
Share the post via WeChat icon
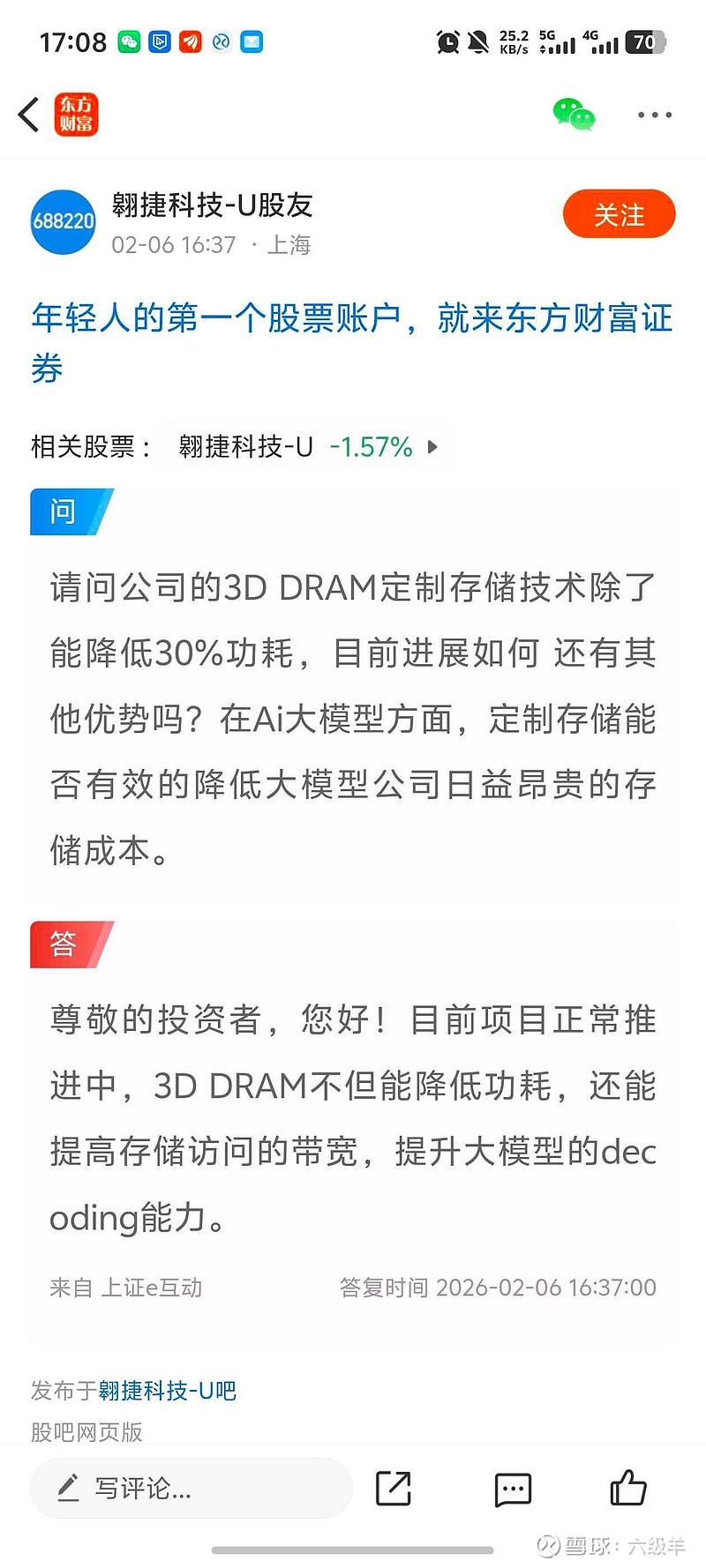click(573, 115)
